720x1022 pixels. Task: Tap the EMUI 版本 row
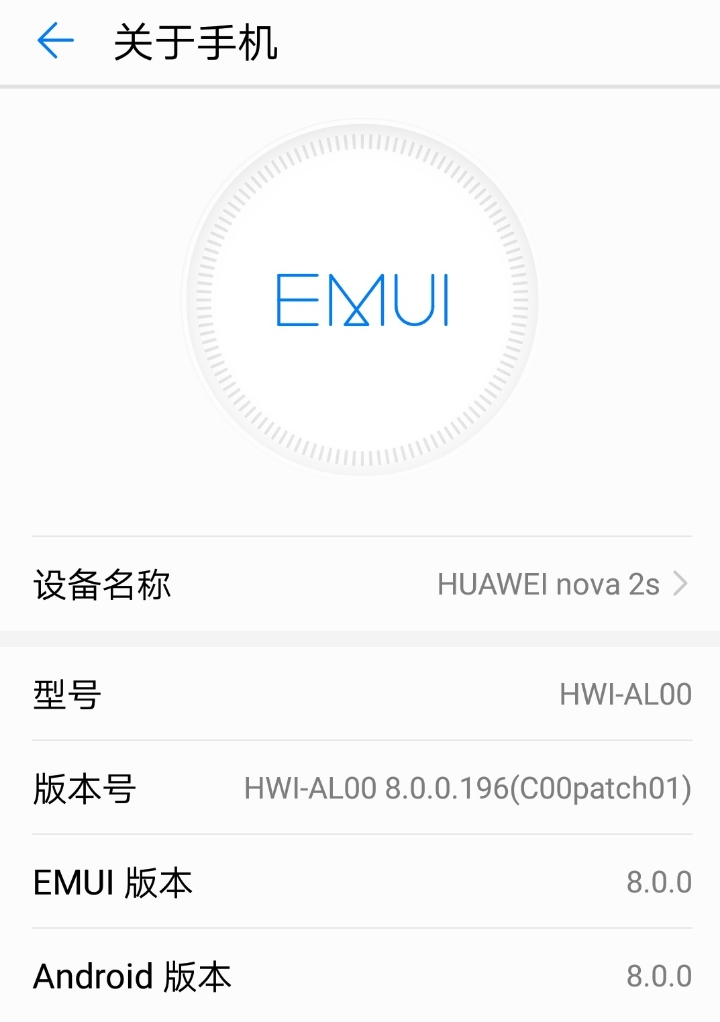tap(360, 883)
